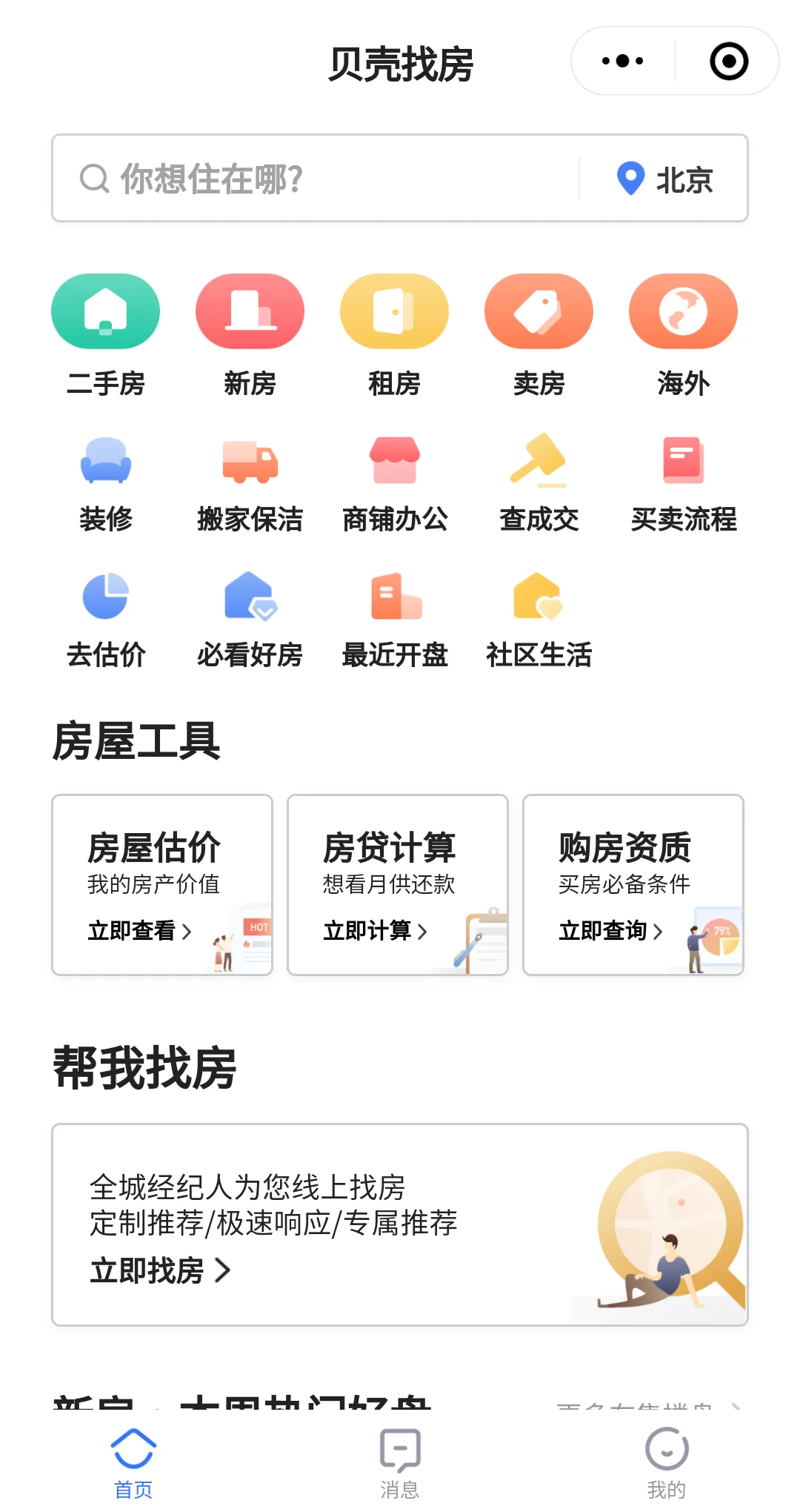Screen dimensions: 800x1512
Task: Tap the 你想住在哪 search box
Action: point(319,179)
